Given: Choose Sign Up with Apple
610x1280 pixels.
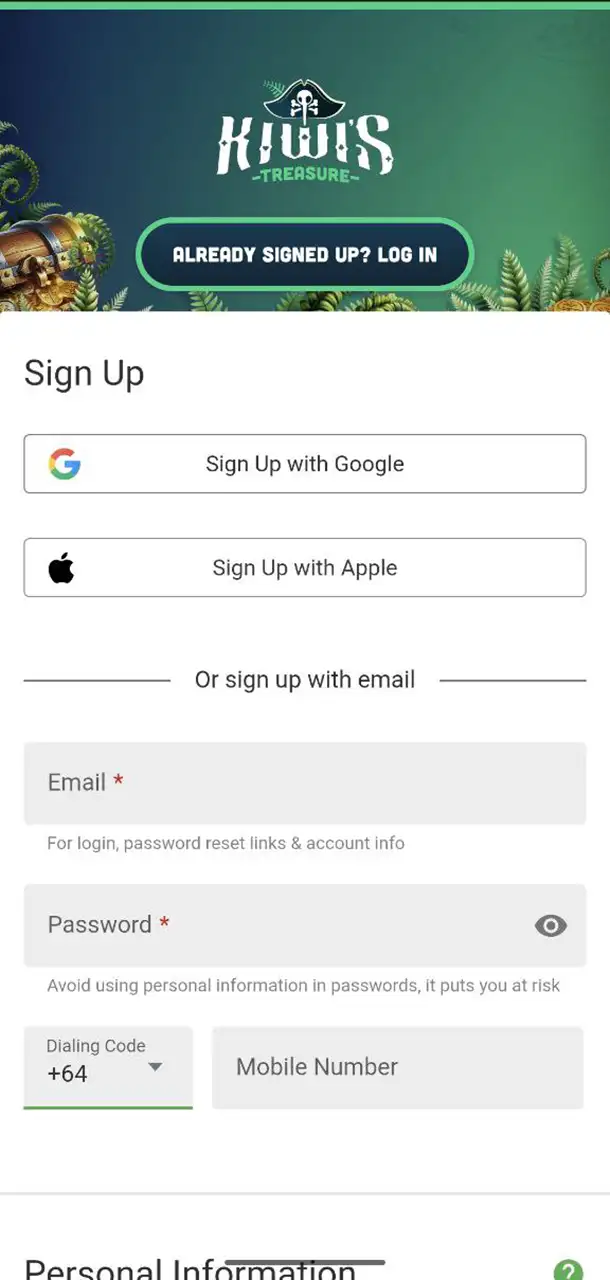Looking at the screenshot, I should coord(304,568).
